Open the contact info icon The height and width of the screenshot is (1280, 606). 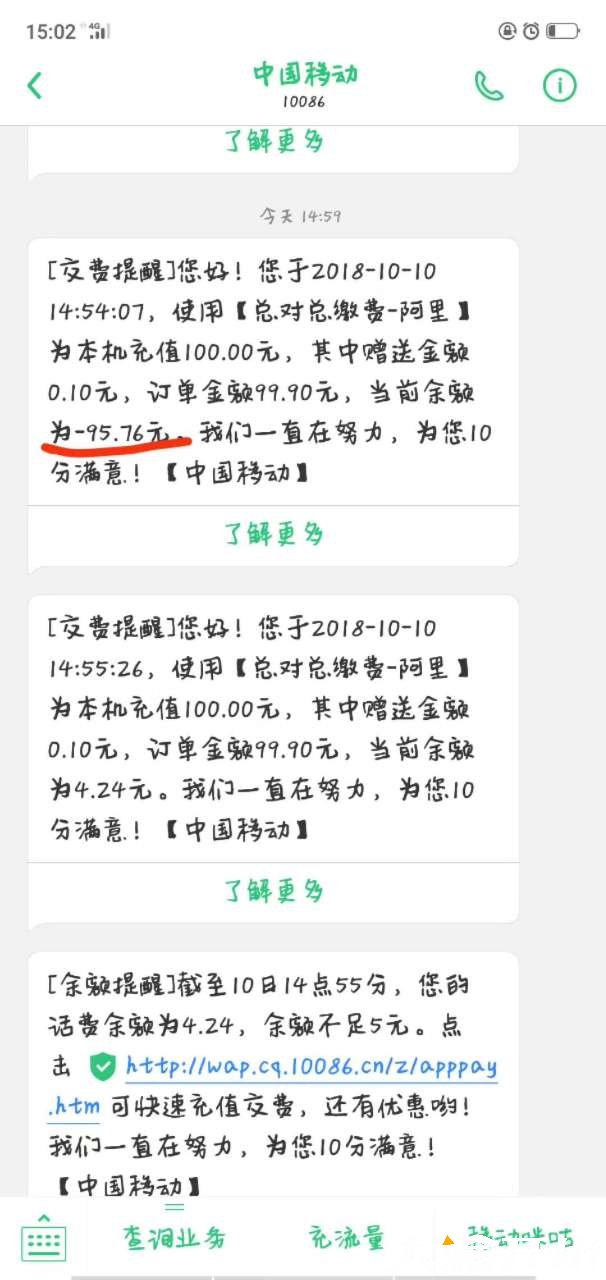[560, 86]
